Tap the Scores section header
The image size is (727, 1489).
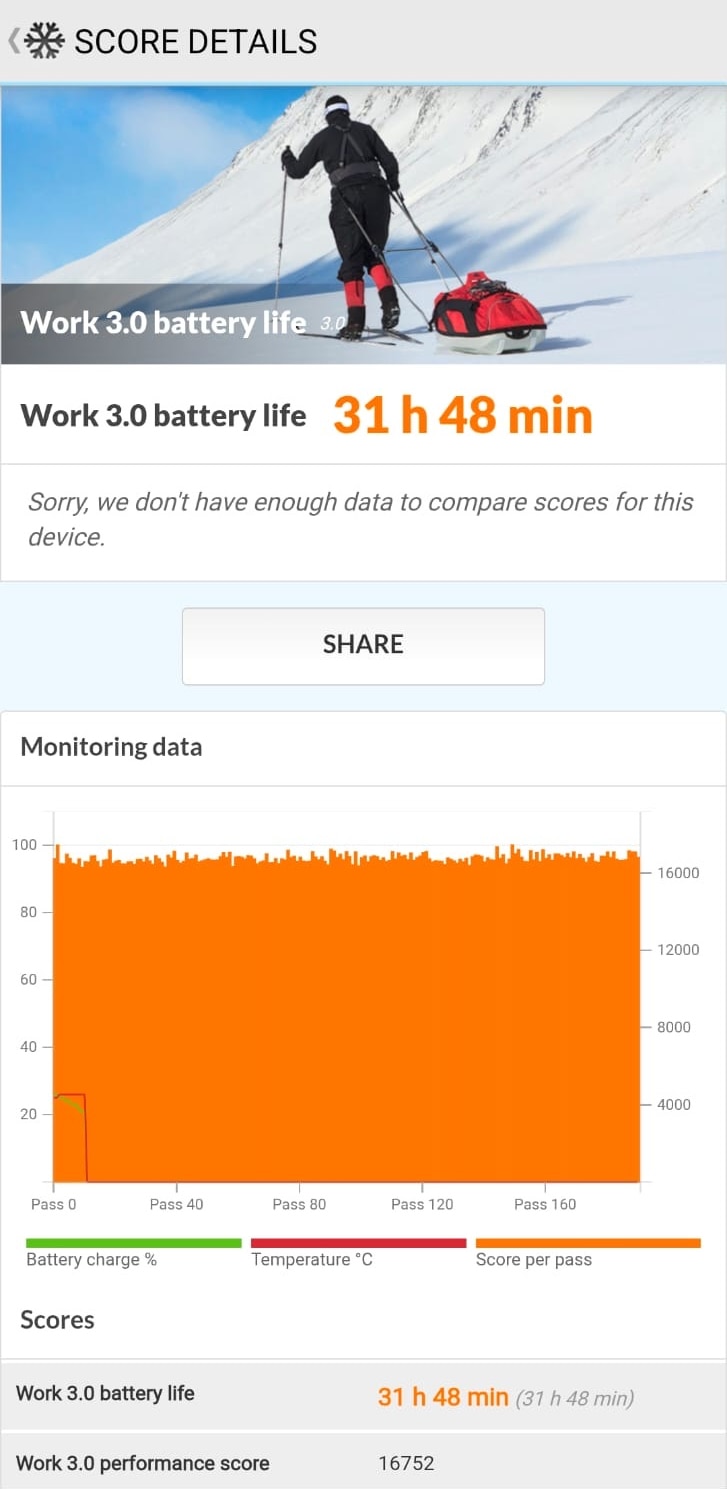click(57, 1320)
